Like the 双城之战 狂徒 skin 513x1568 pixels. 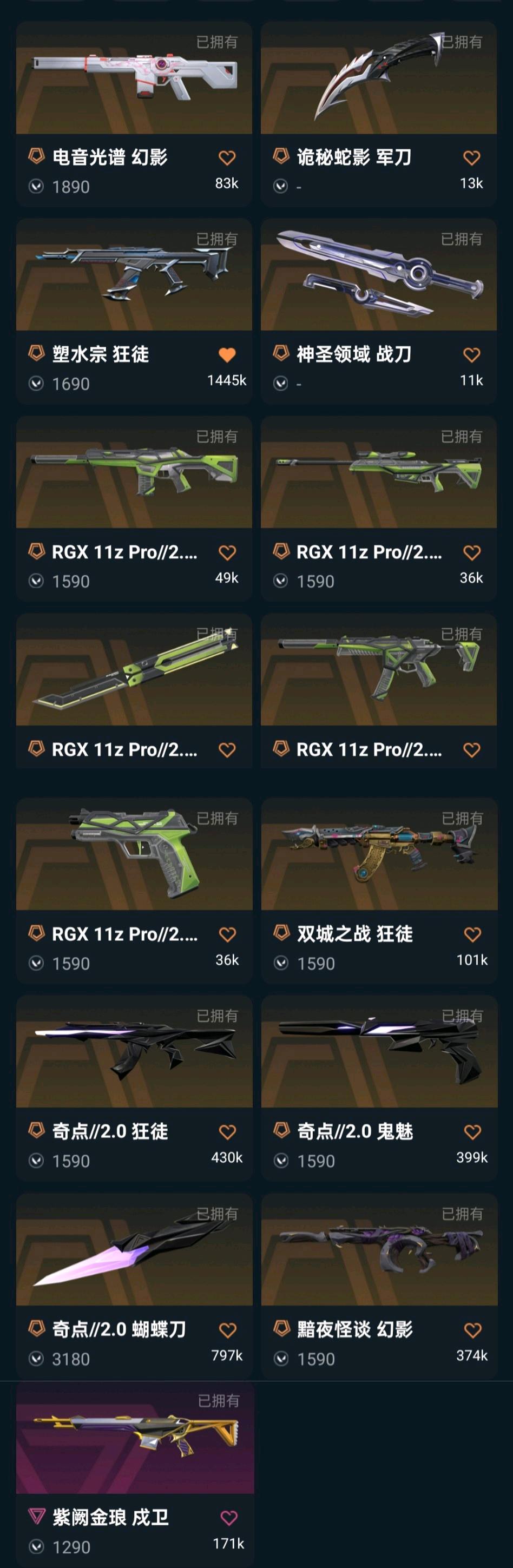(473, 934)
